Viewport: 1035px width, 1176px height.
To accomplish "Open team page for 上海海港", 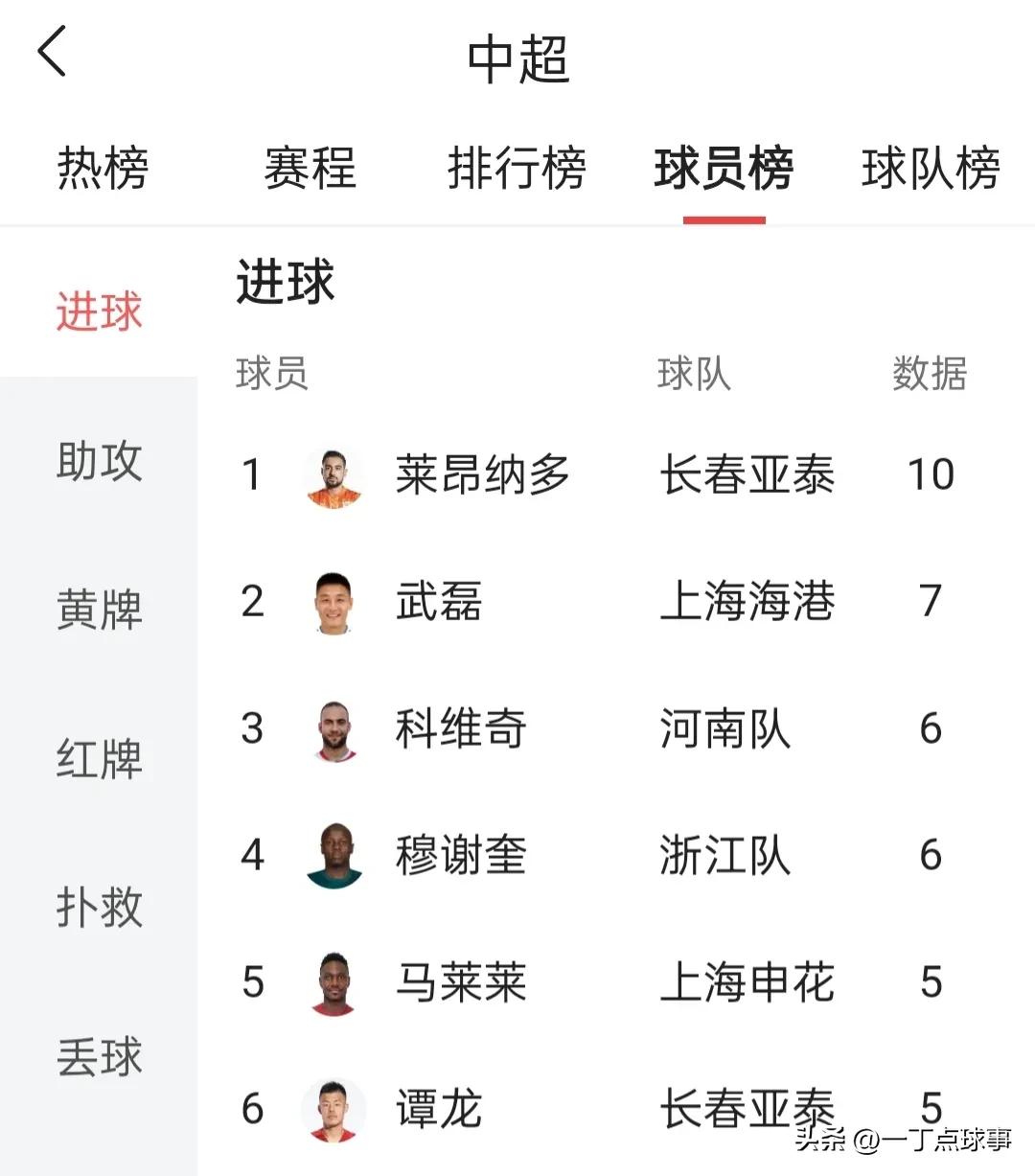I will 747,602.
